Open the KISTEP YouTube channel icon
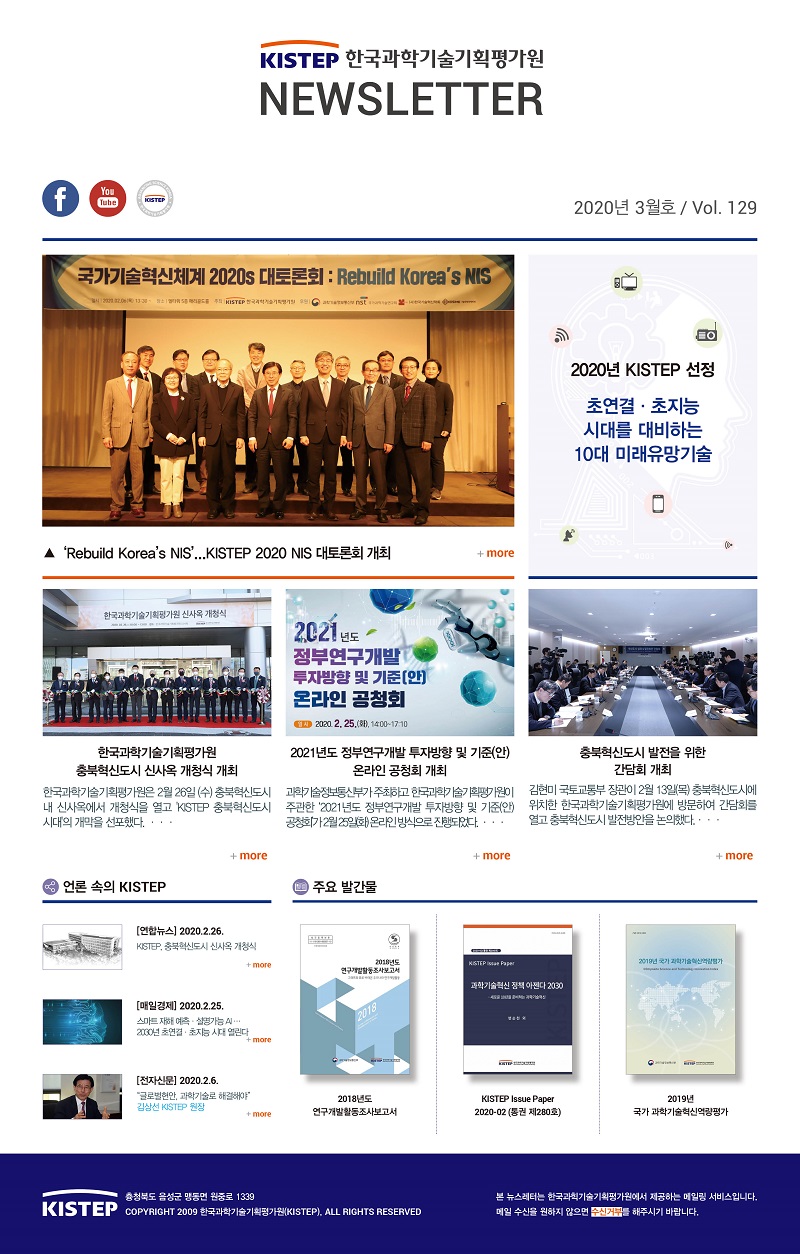This screenshot has height=1254, width=800. (x=107, y=198)
